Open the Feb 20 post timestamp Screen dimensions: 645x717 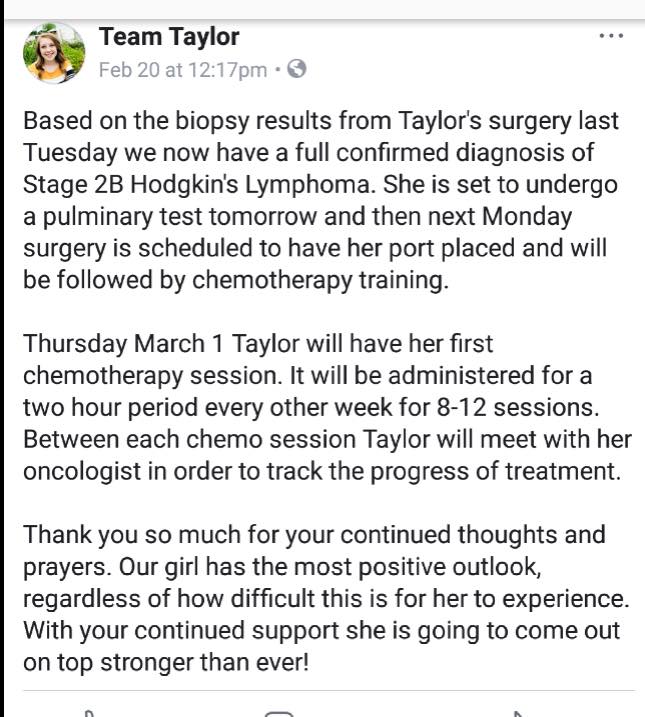coord(183,70)
